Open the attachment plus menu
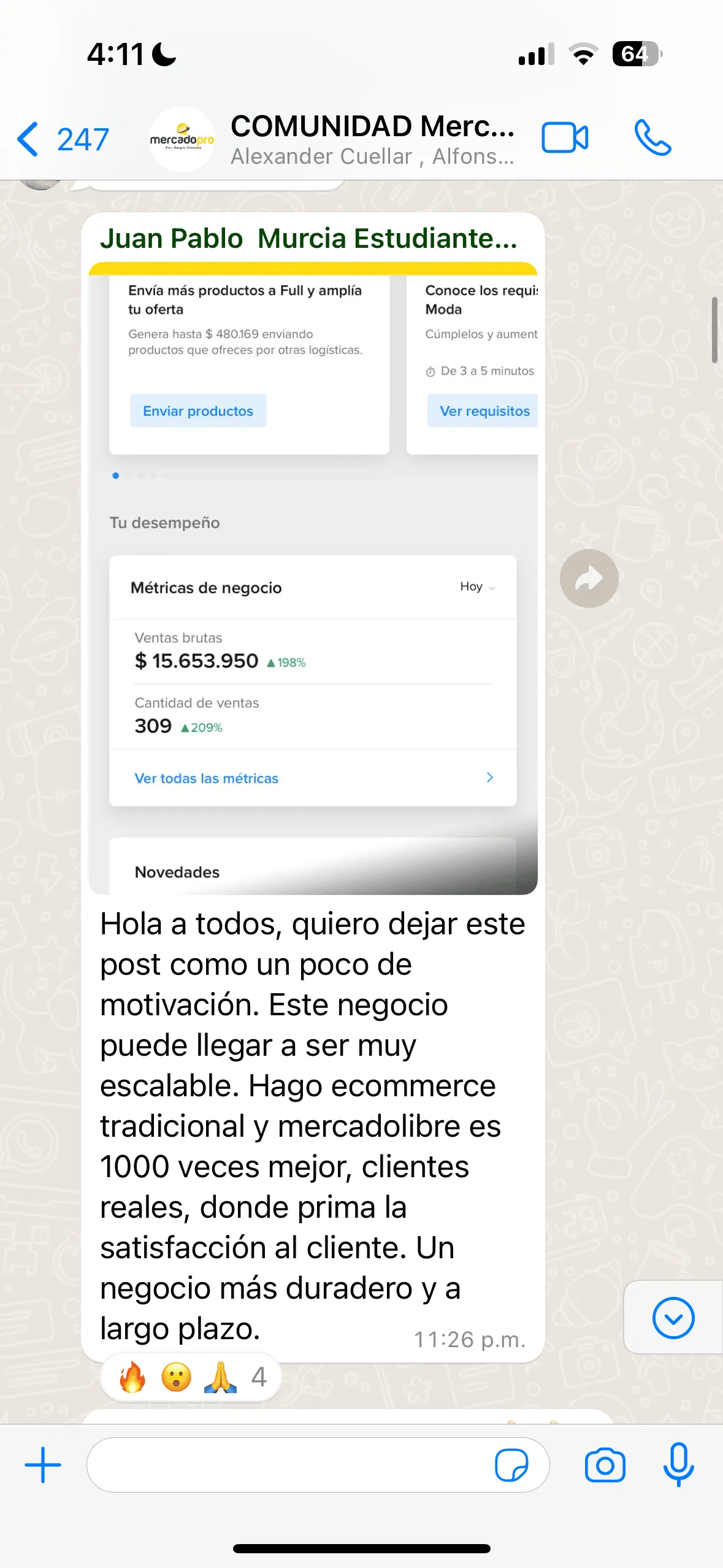 click(43, 1465)
